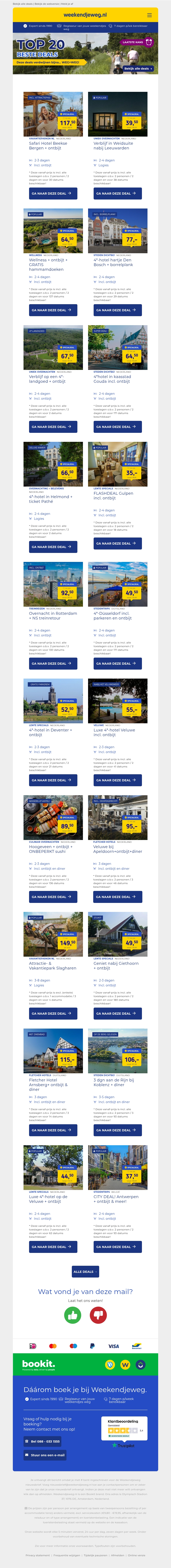Go to the 4*-hotel in Helmond deal
Viewport: 171px width, 1568px height.
(53, 547)
